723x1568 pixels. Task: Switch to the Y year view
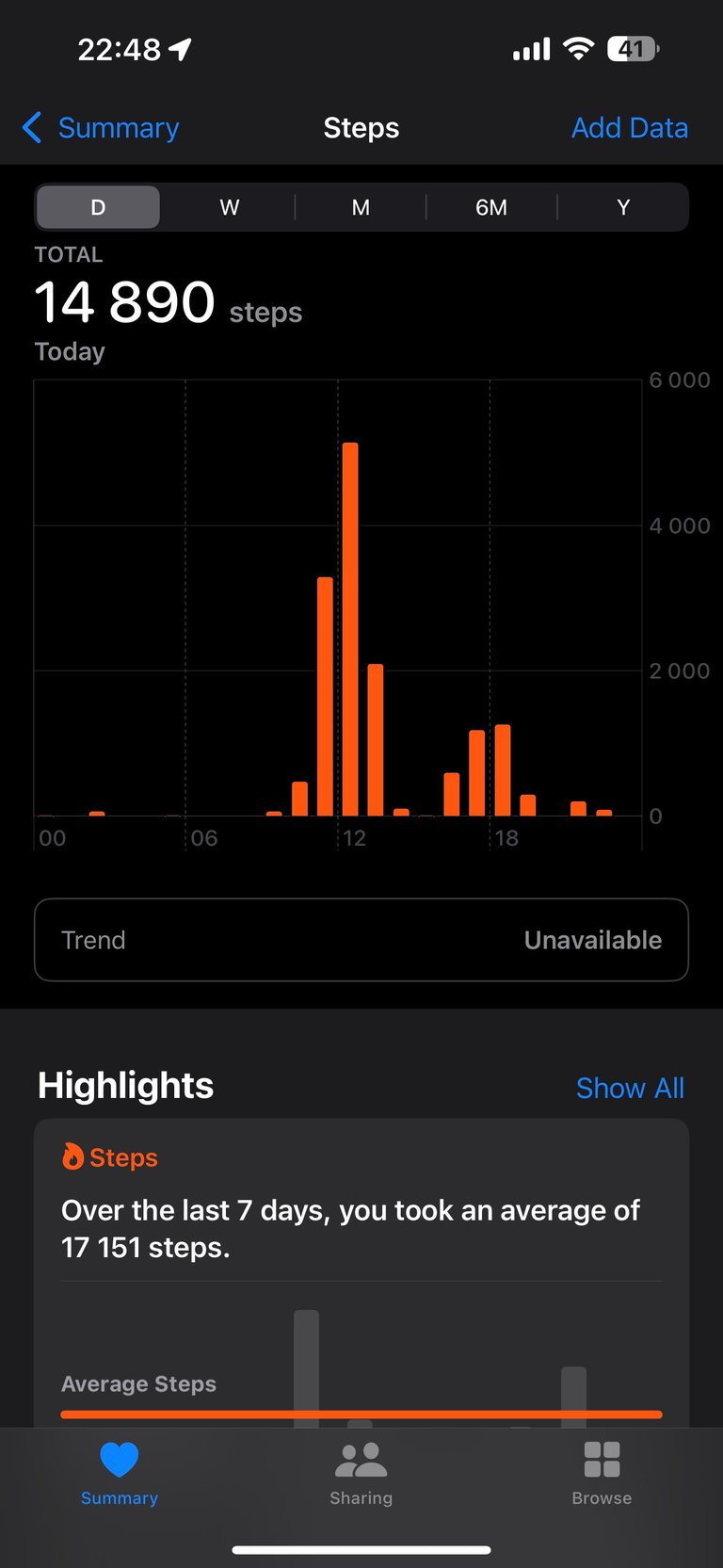click(x=623, y=207)
